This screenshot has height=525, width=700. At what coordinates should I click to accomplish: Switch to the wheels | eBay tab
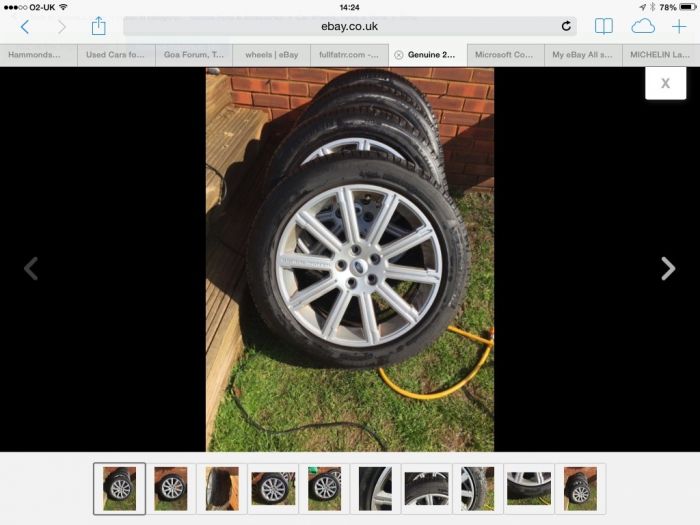pyautogui.click(x=271, y=55)
